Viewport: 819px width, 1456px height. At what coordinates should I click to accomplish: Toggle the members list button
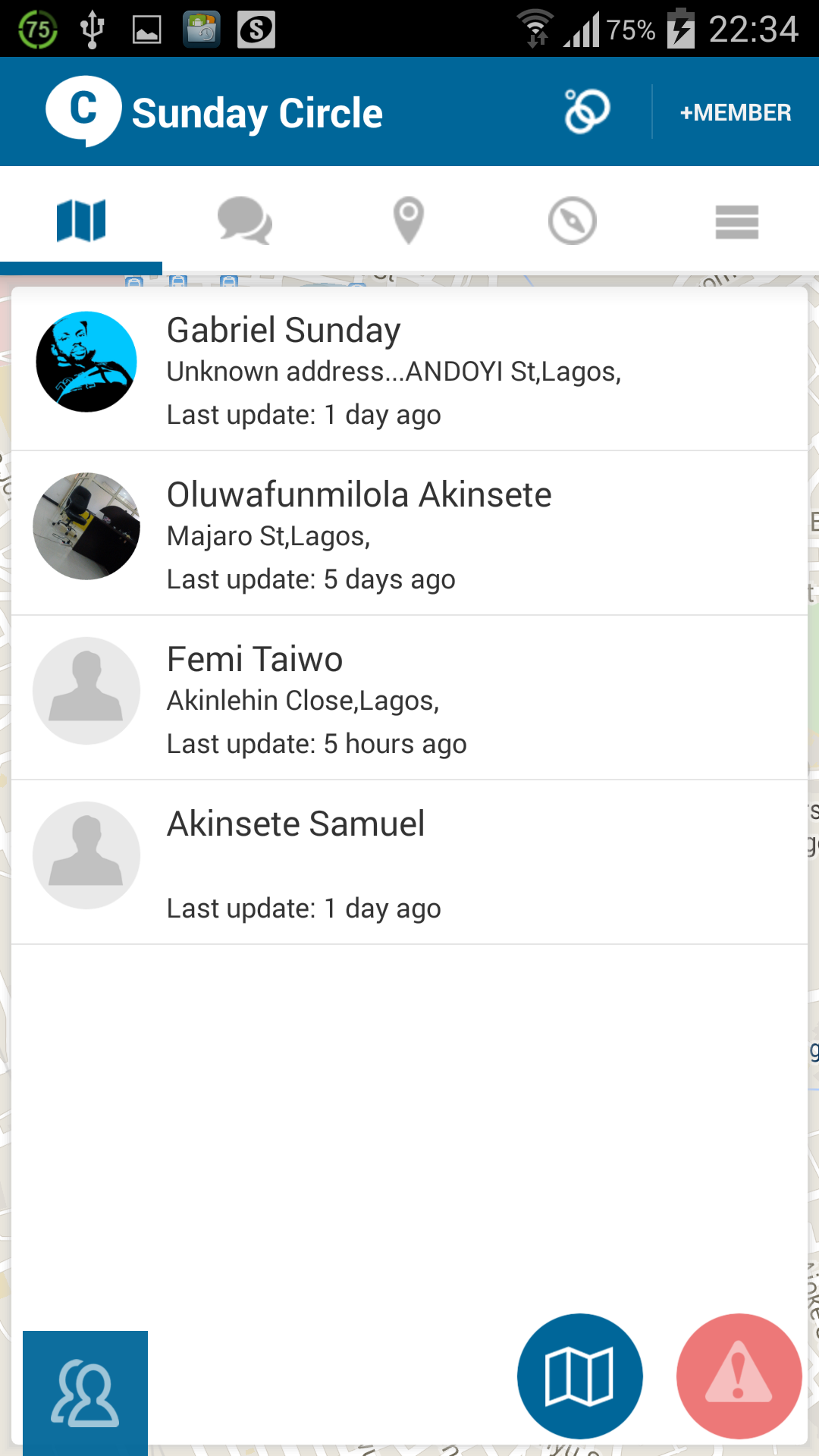click(85, 1392)
